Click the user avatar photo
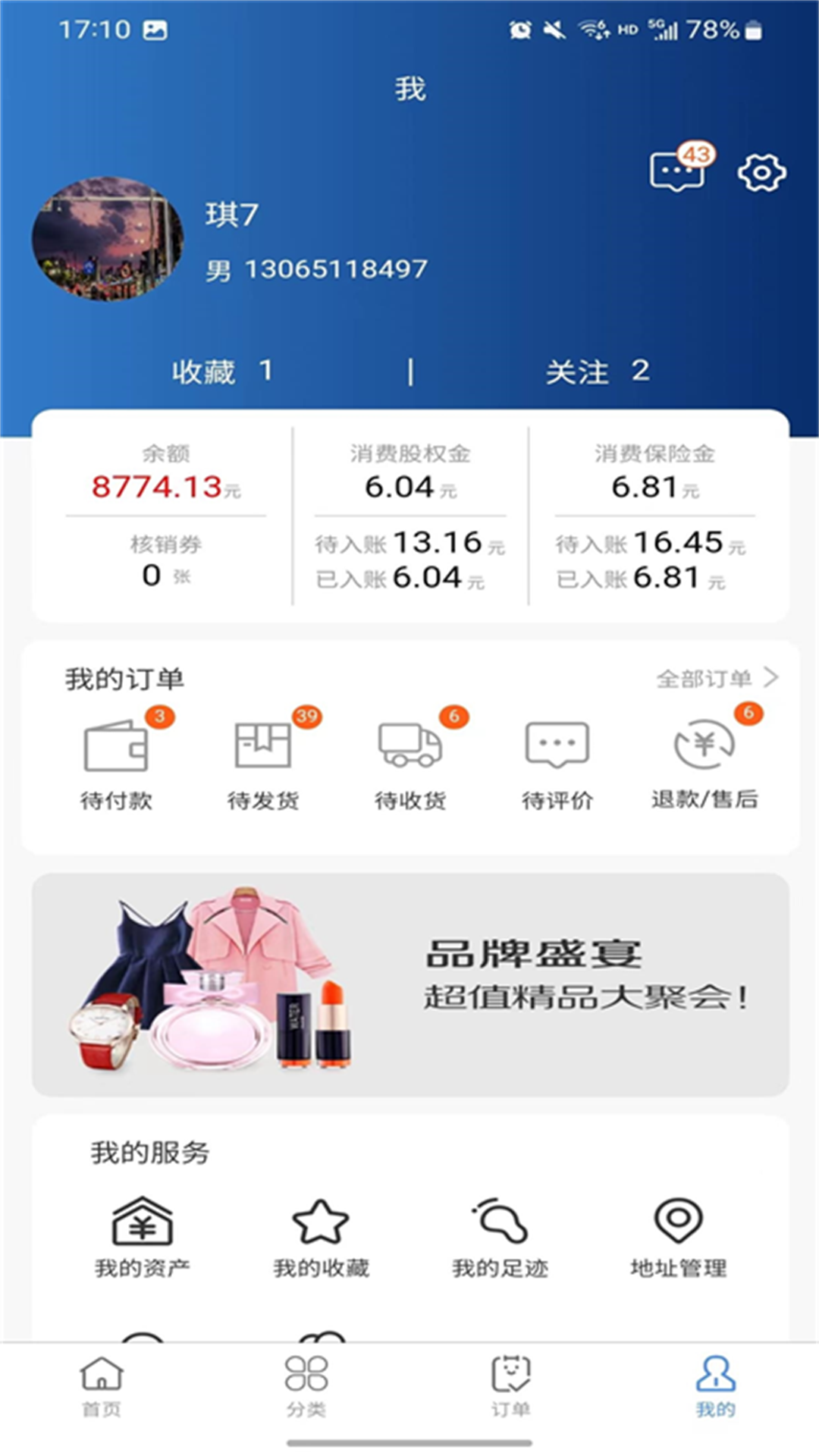Image resolution: width=819 pixels, height=1456 pixels. pyautogui.click(x=110, y=243)
